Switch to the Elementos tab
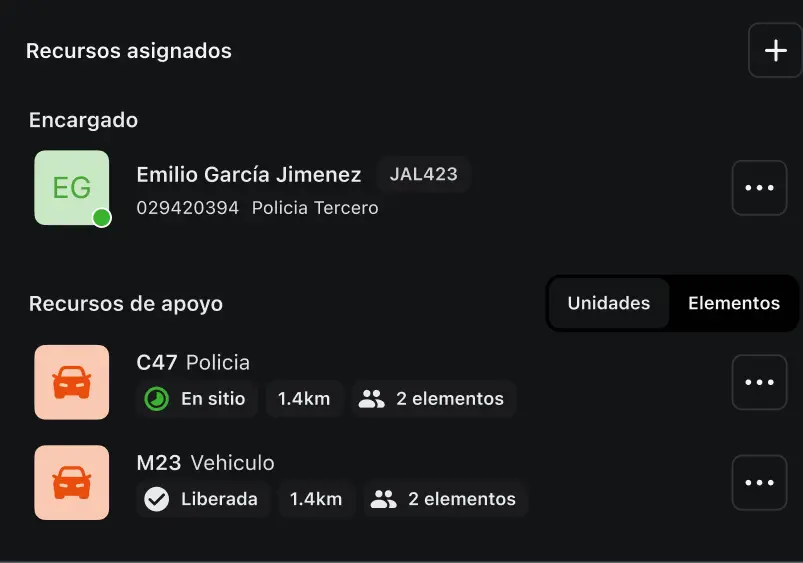 (x=733, y=303)
